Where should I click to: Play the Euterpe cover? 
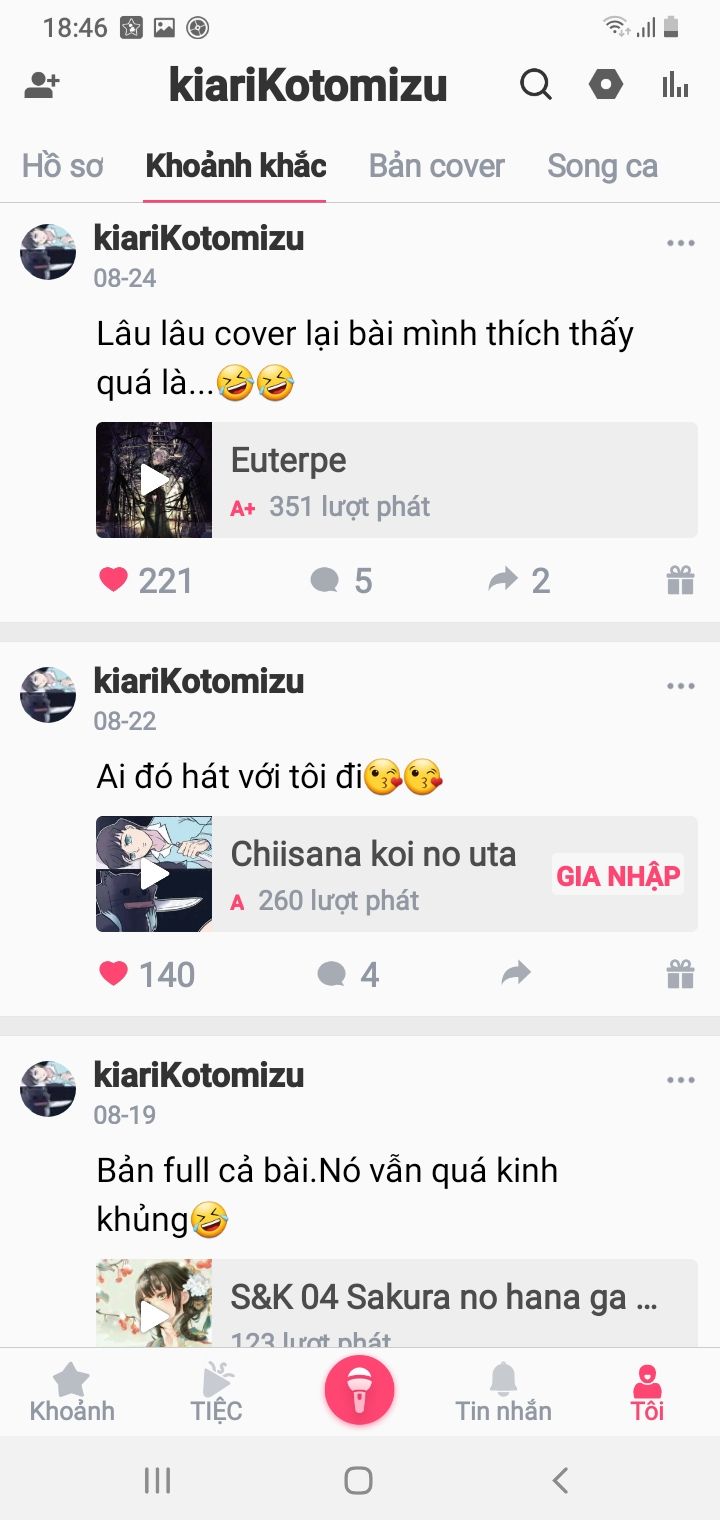tap(154, 480)
